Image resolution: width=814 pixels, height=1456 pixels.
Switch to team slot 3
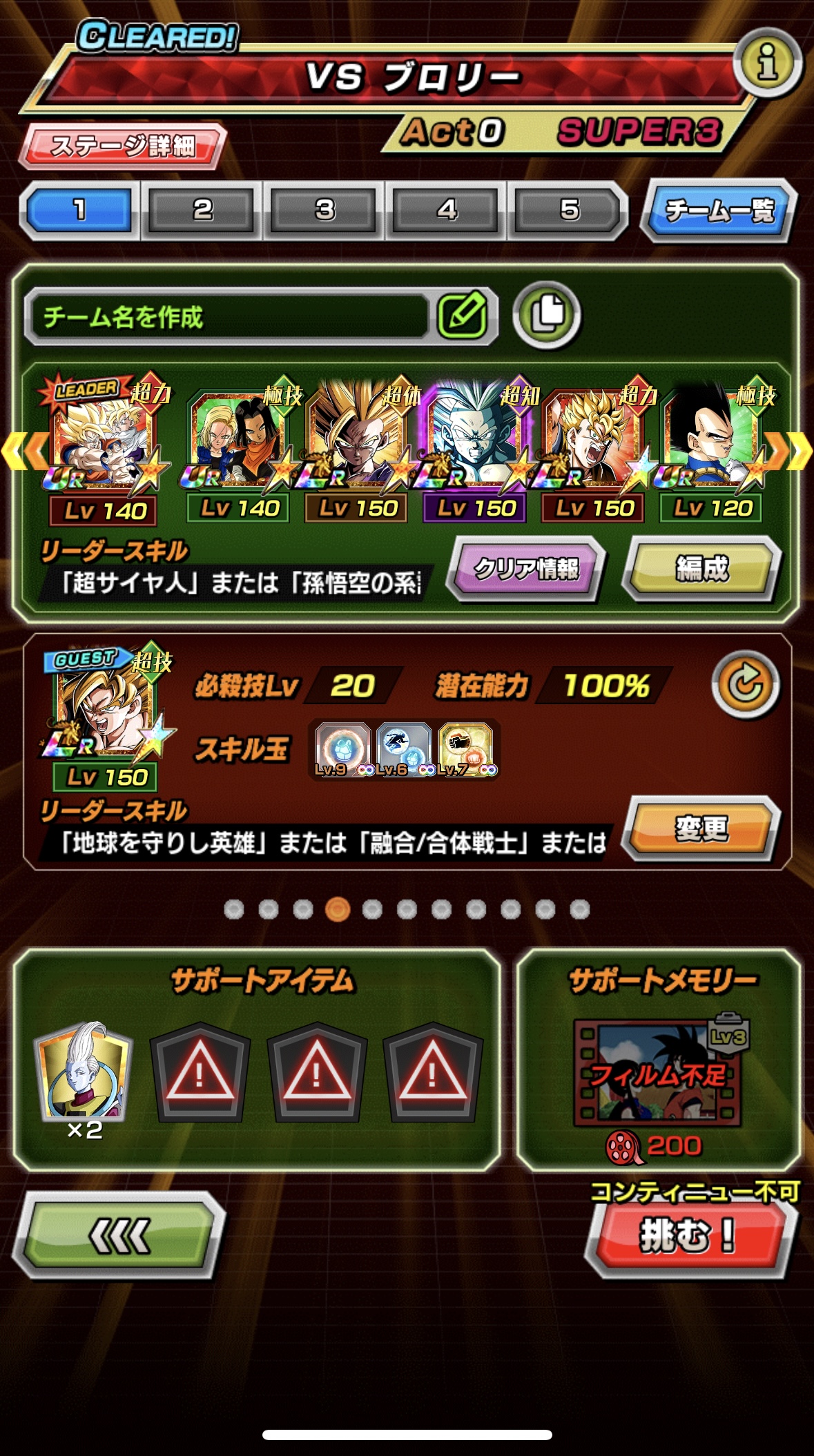[x=324, y=210]
